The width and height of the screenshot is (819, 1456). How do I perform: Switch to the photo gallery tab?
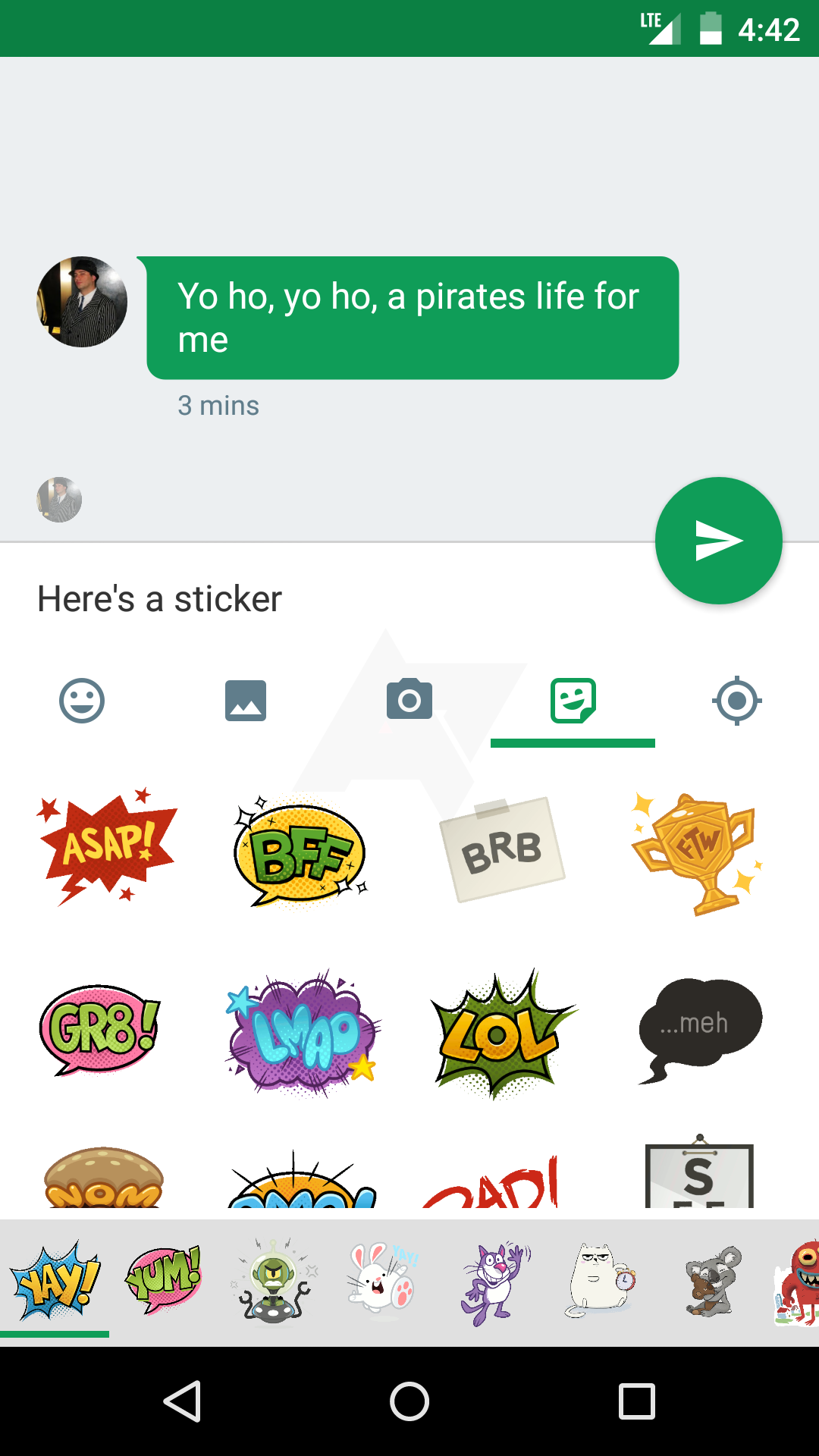point(246,700)
